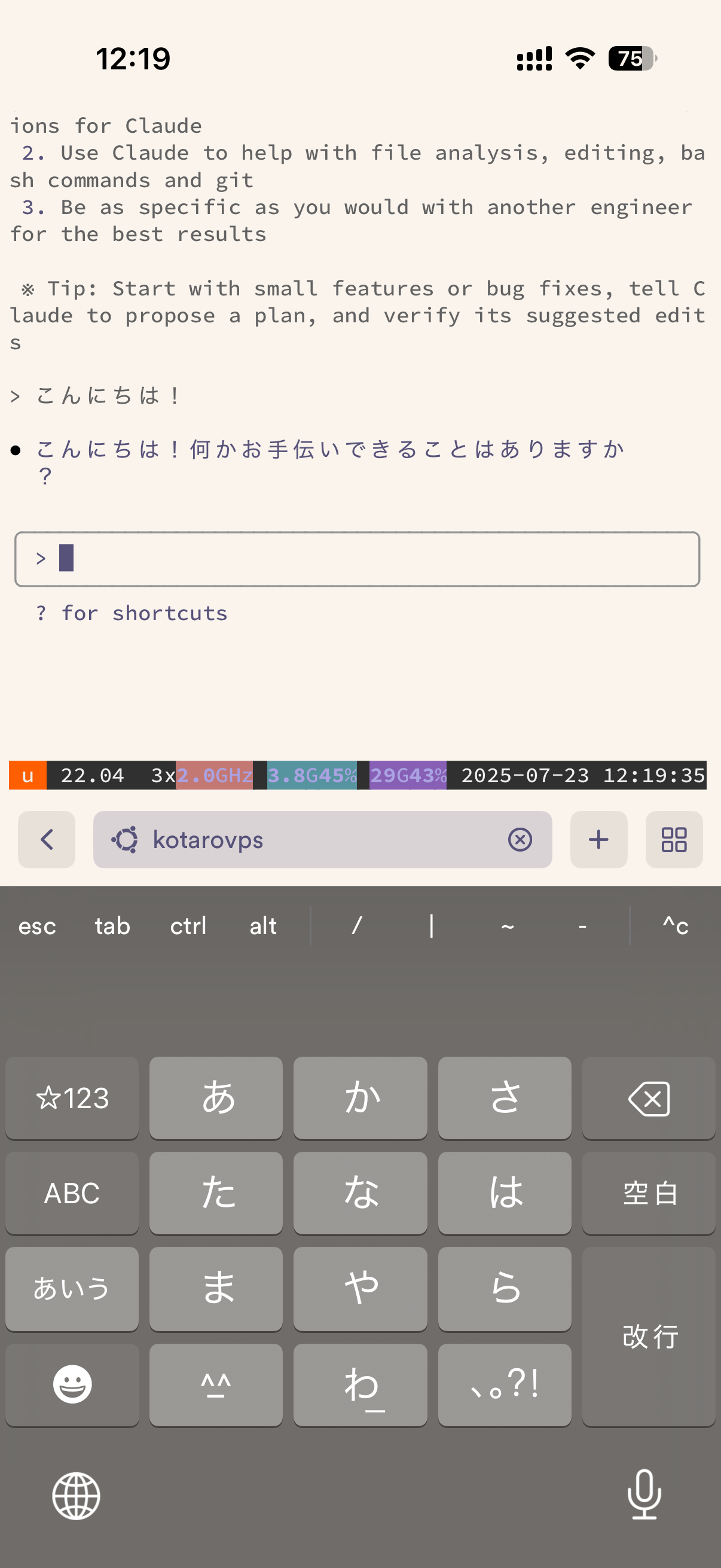Start dictation with the microphone
Screen dimensions: 721x1568
[644, 1494]
